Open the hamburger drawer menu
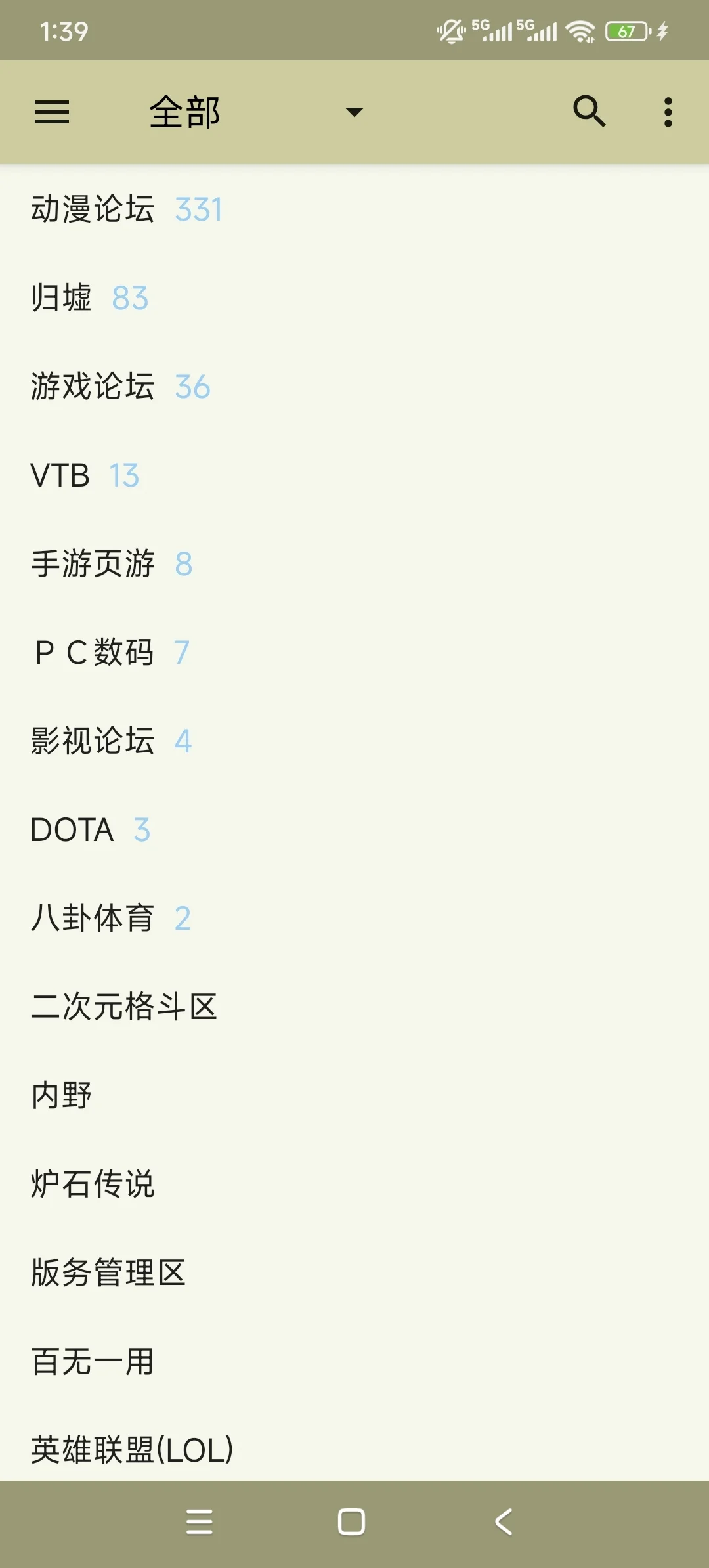This screenshot has width=709, height=1568. [x=52, y=112]
